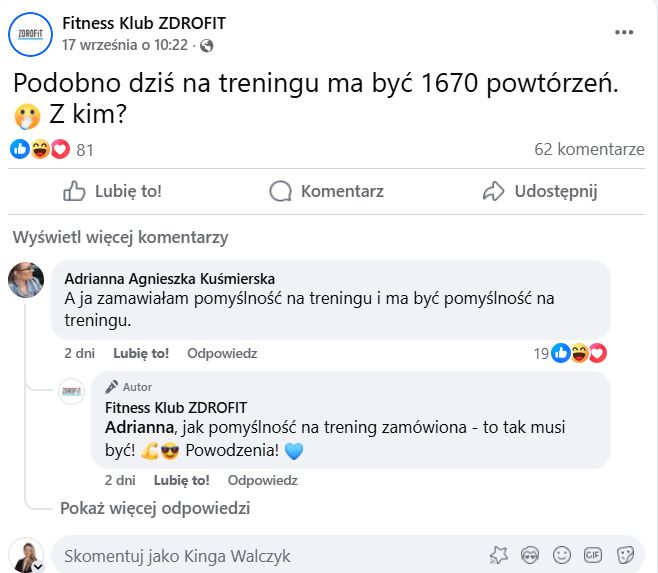The image size is (658, 573).
Task: Insert a sticker into the comment
Action: [x=626, y=555]
